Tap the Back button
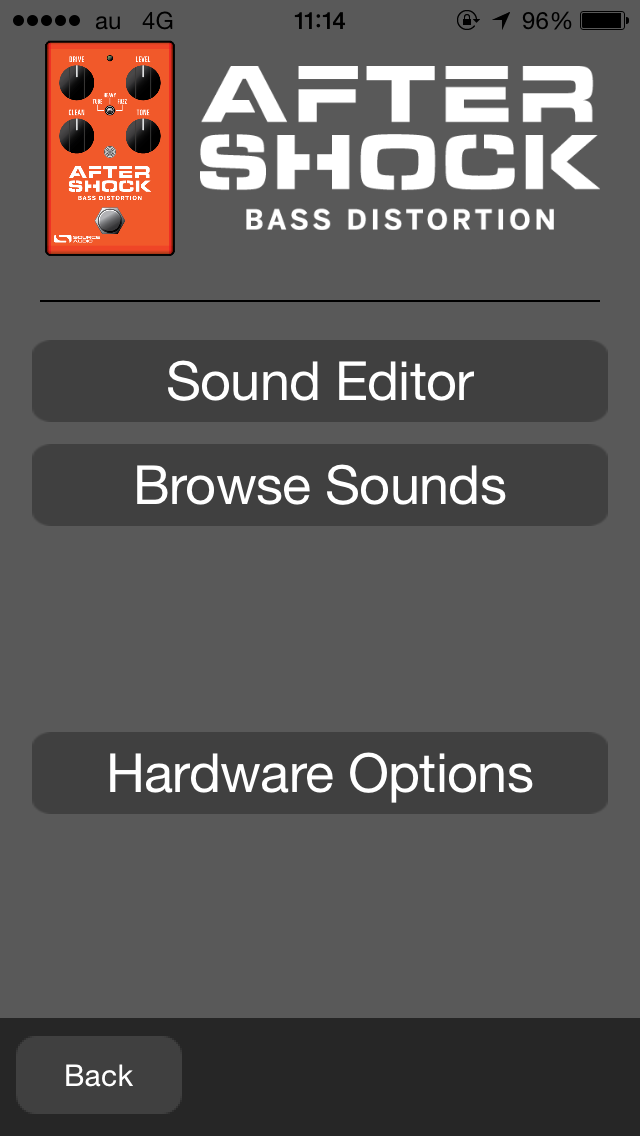This screenshot has height=1136, width=640. tap(99, 1075)
